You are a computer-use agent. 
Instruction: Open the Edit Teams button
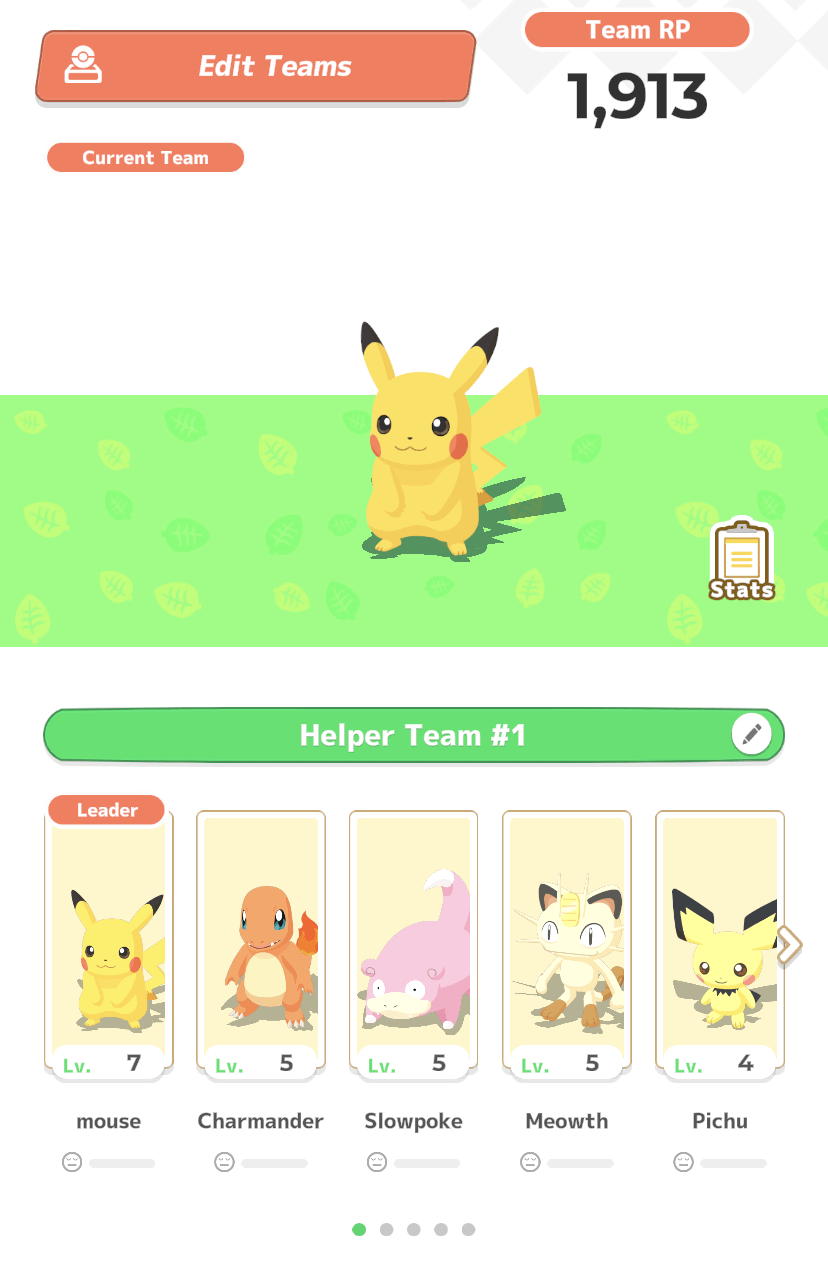pyautogui.click(x=255, y=67)
